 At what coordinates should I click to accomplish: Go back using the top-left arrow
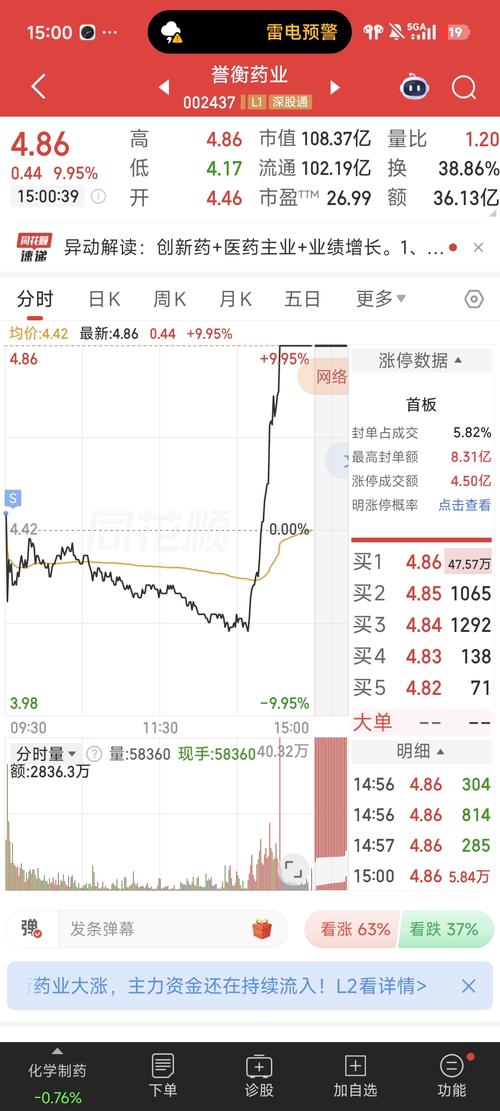pyautogui.click(x=38, y=87)
